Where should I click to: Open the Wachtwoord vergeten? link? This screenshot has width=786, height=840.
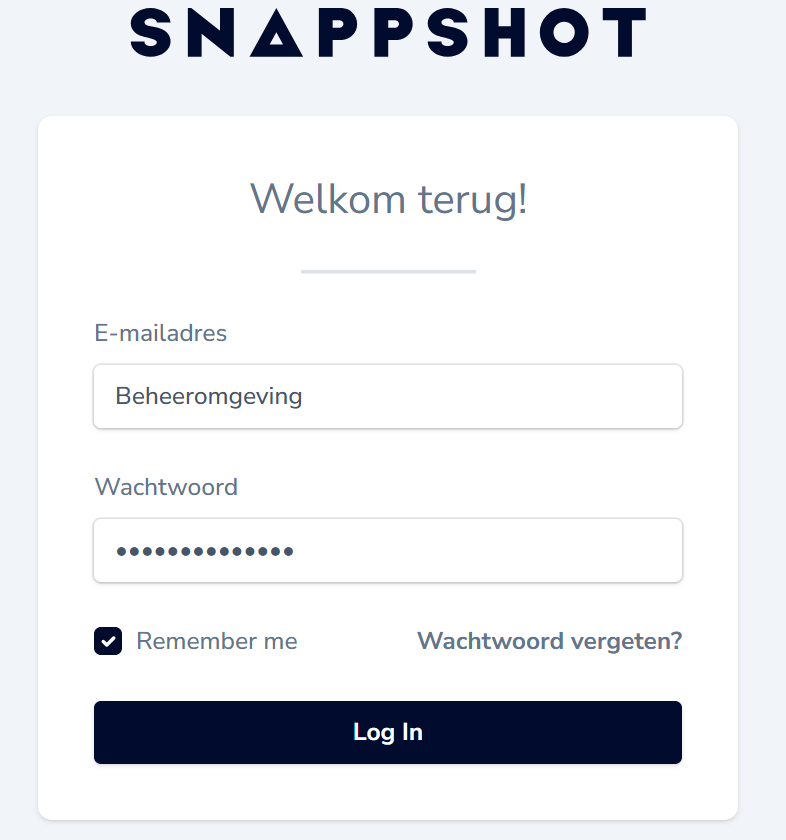click(x=549, y=641)
